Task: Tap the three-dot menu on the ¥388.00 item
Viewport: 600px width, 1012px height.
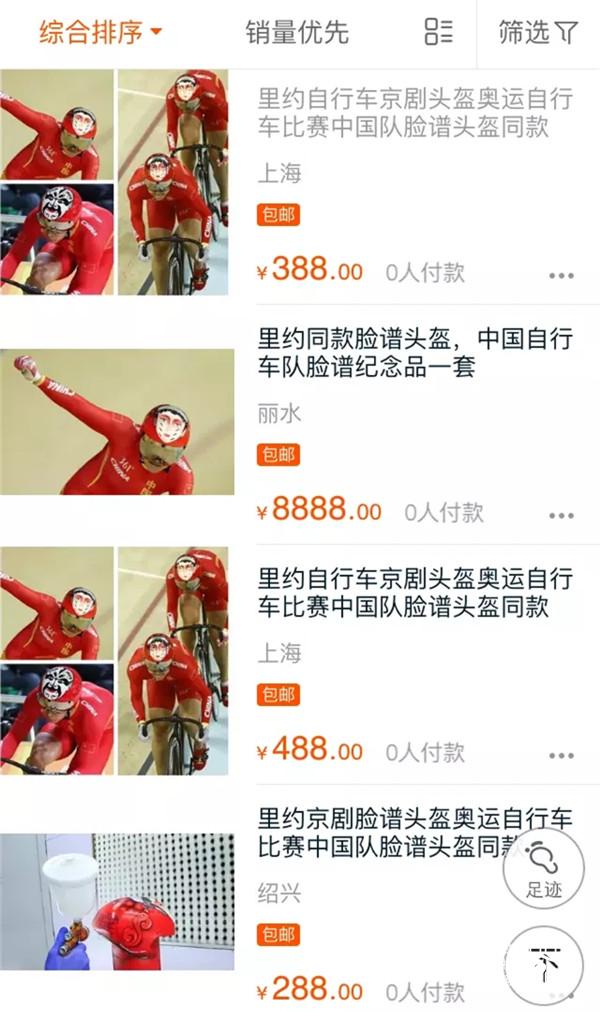Action: click(561, 275)
